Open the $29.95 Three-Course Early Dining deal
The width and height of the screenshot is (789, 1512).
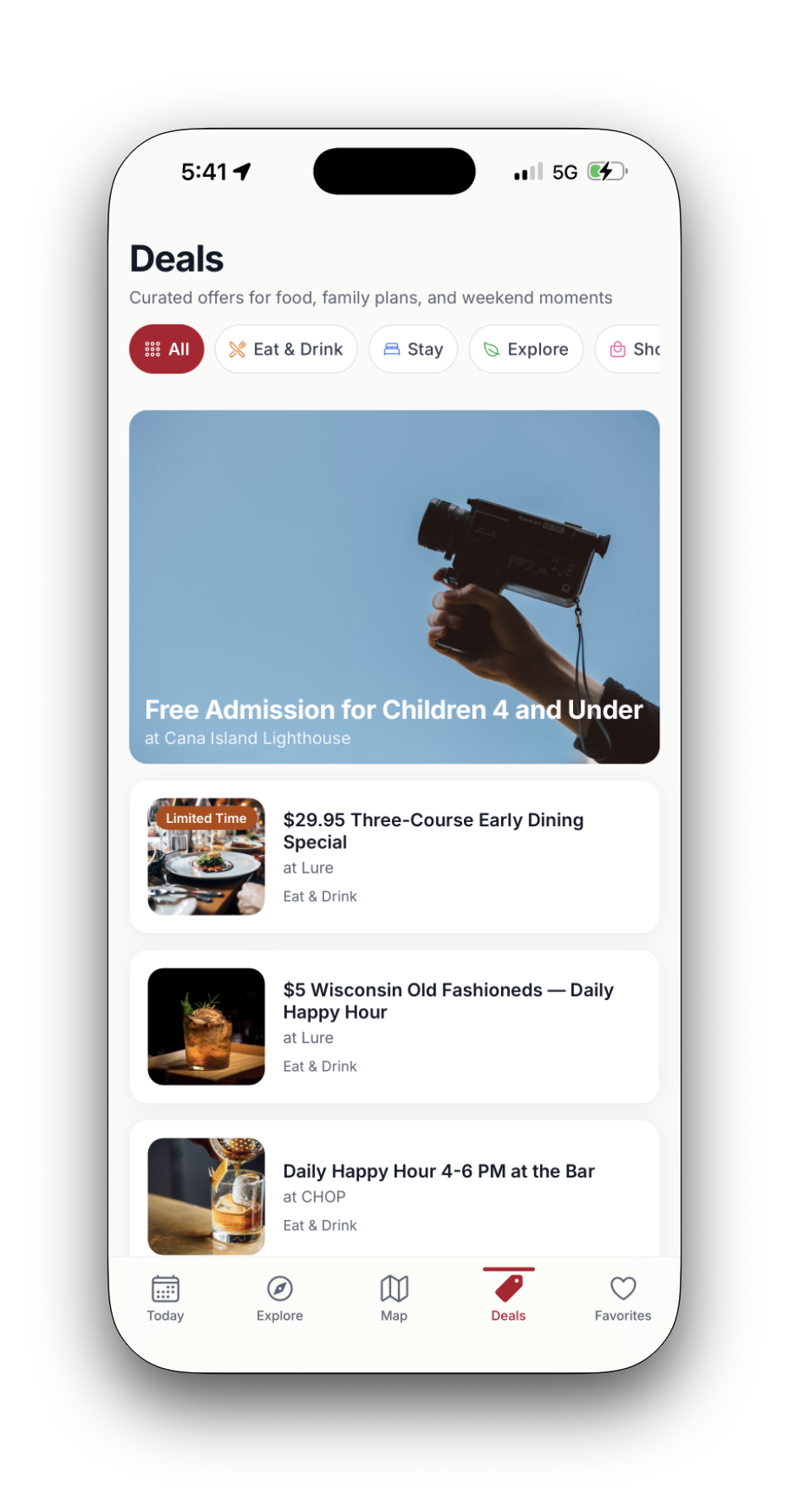[x=394, y=857]
